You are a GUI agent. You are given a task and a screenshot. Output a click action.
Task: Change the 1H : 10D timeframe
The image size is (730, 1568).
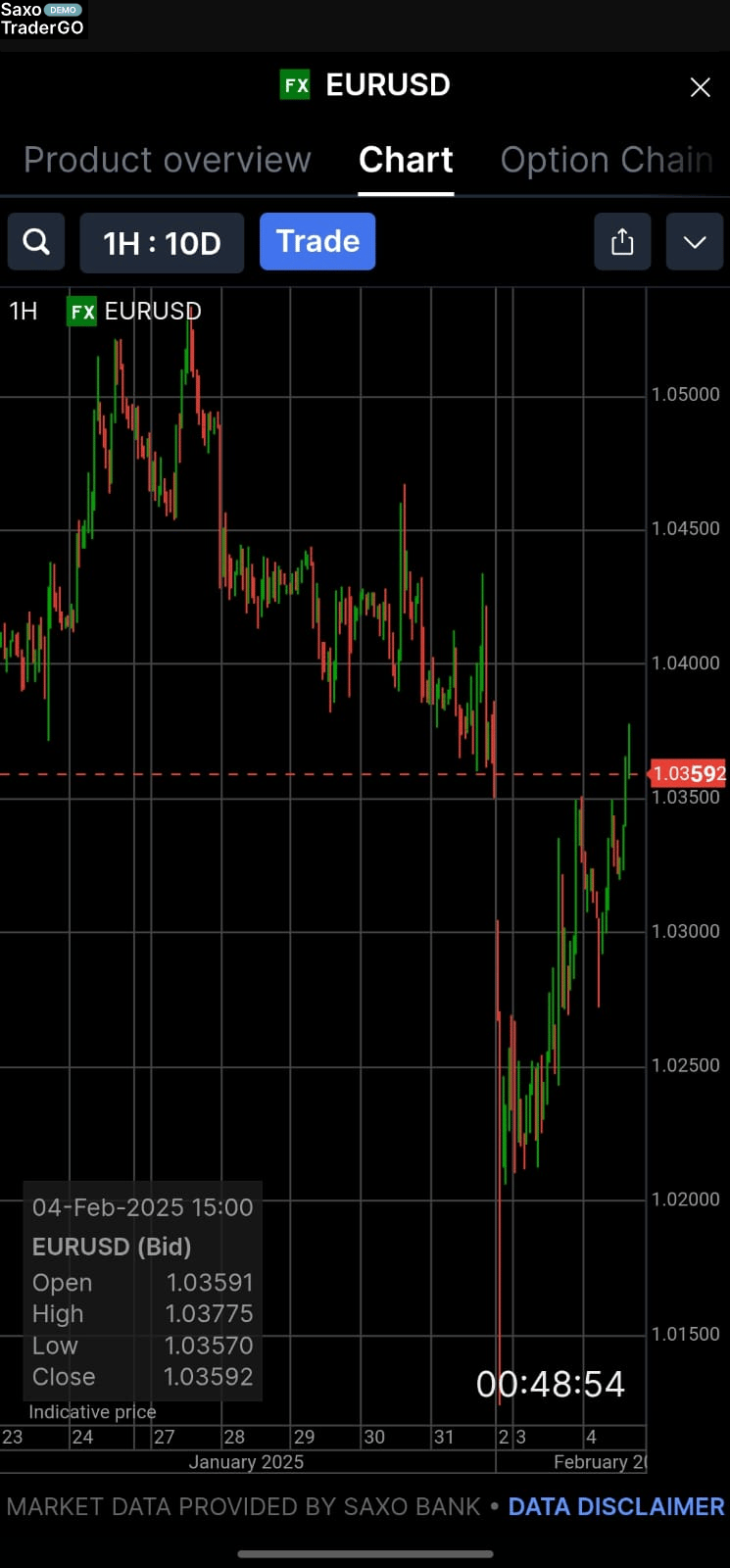pos(162,242)
